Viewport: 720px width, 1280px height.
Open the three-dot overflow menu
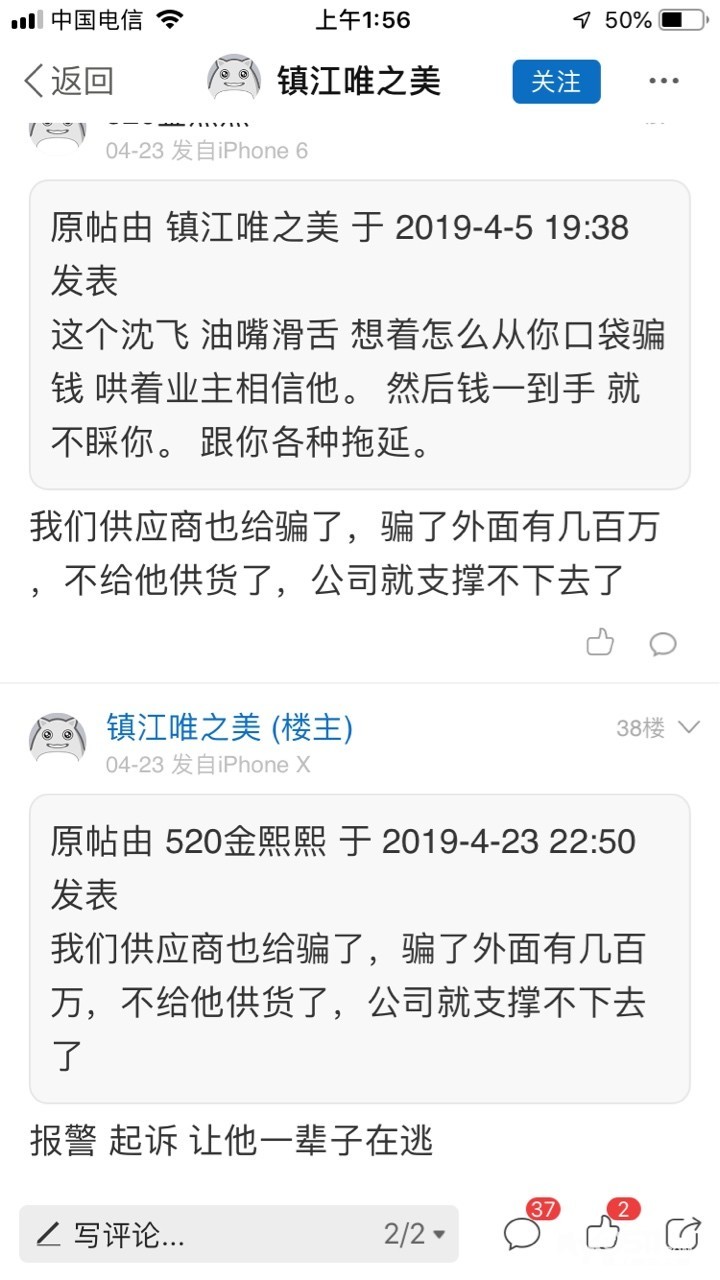coord(664,81)
